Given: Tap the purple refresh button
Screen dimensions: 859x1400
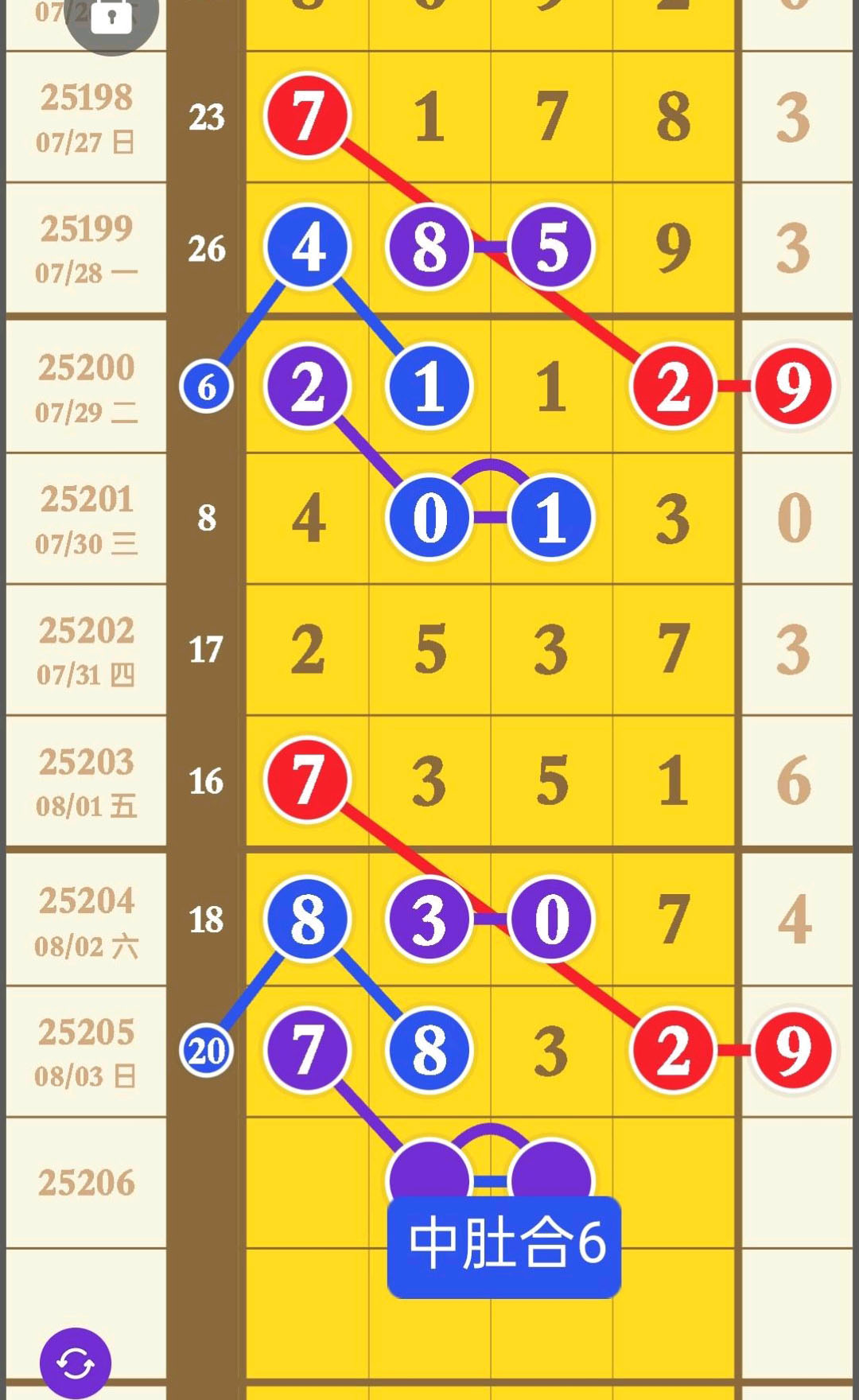Looking at the screenshot, I should coord(76,1363).
